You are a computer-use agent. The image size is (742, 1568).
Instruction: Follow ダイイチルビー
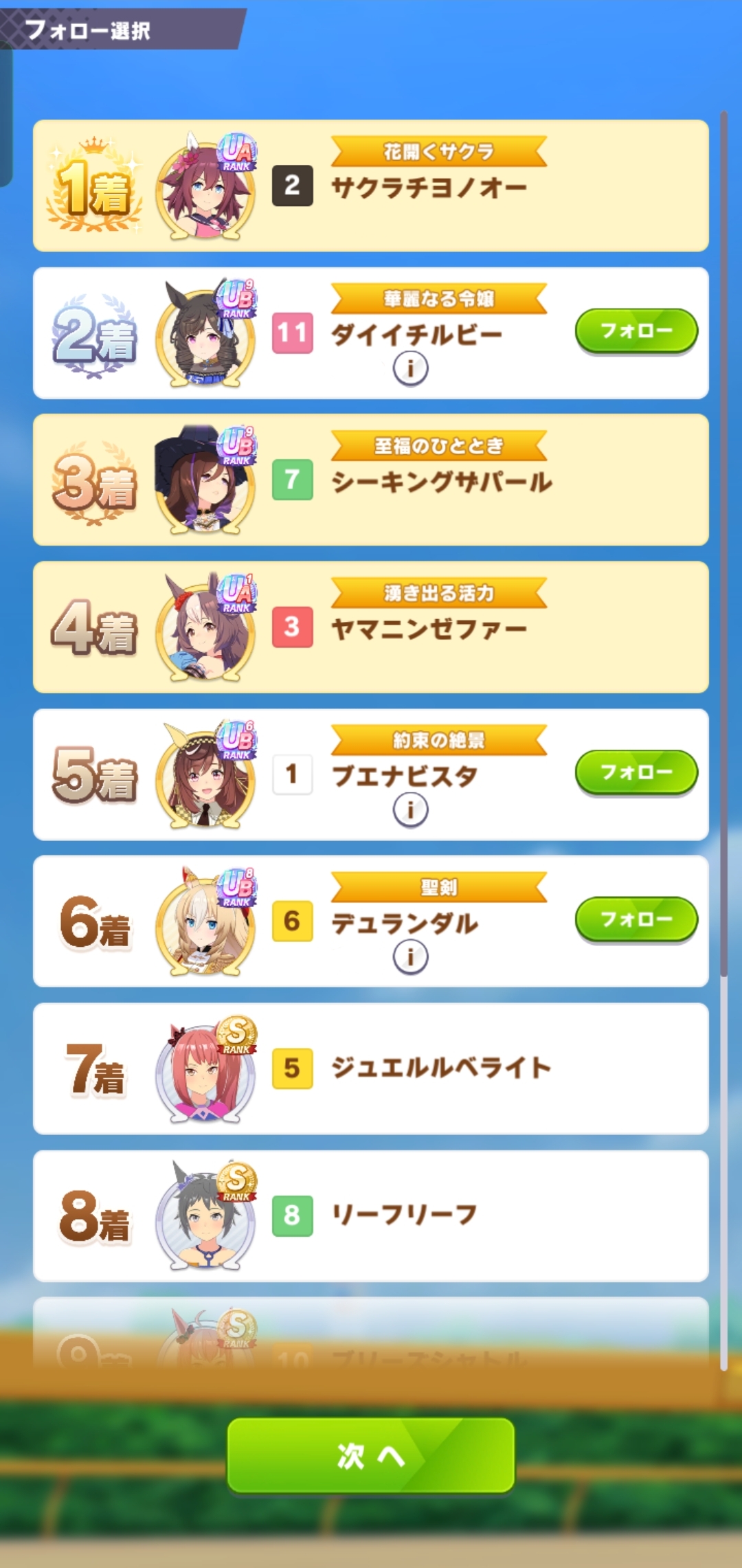click(636, 331)
